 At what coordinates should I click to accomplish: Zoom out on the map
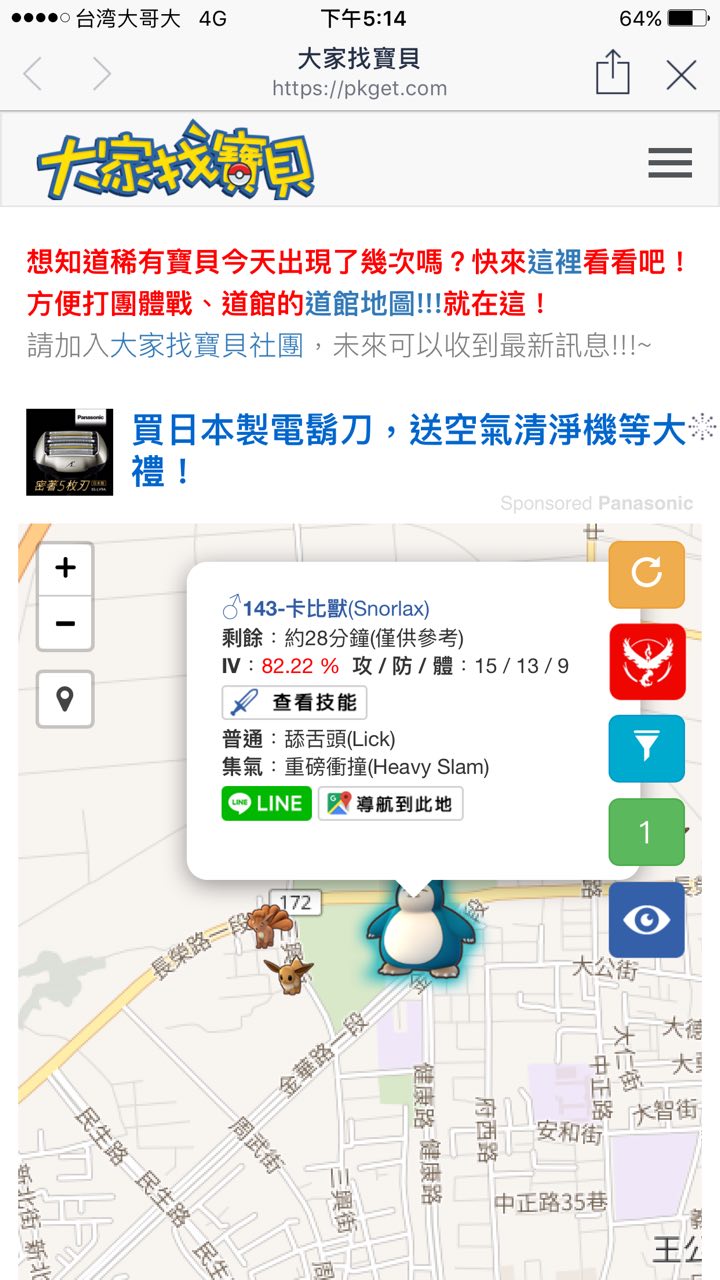click(x=65, y=624)
